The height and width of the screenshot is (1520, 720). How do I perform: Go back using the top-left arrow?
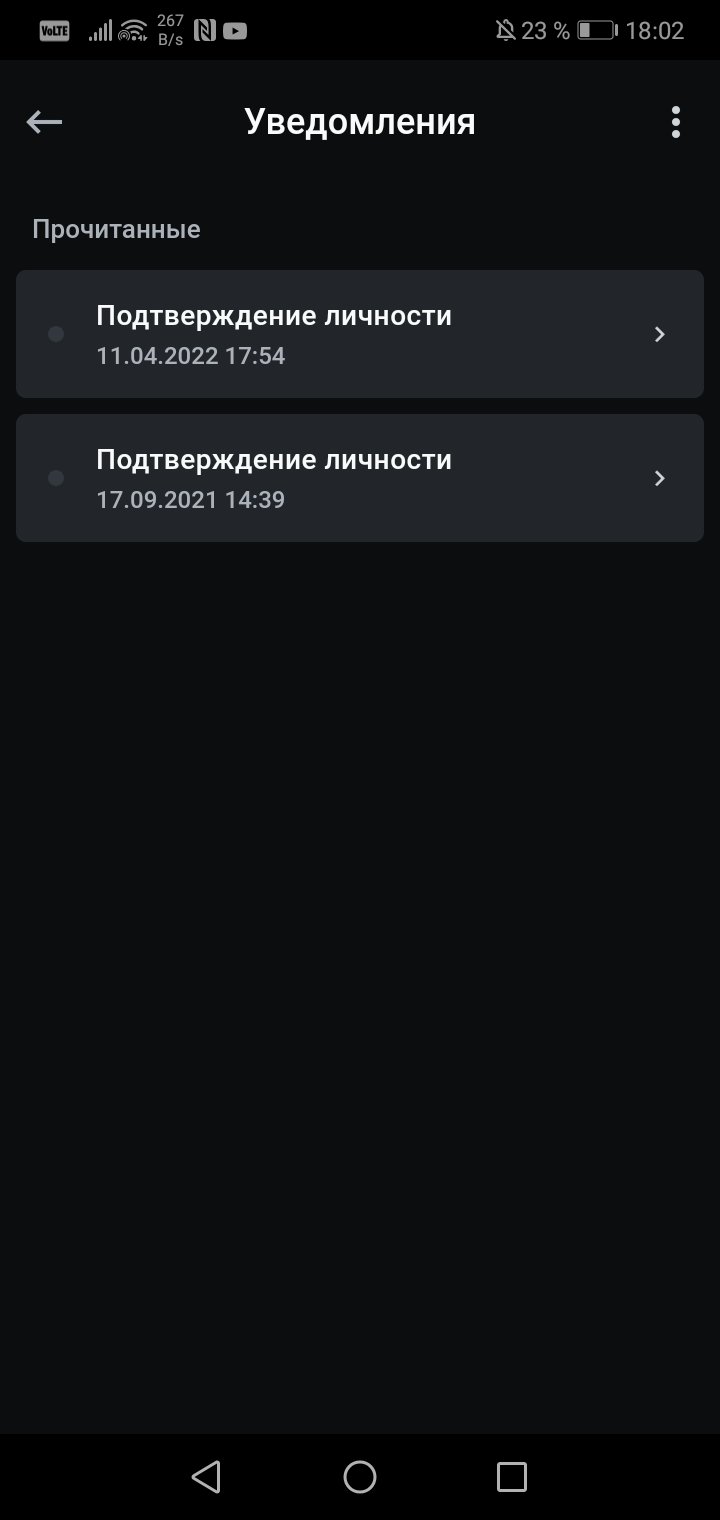click(x=44, y=122)
